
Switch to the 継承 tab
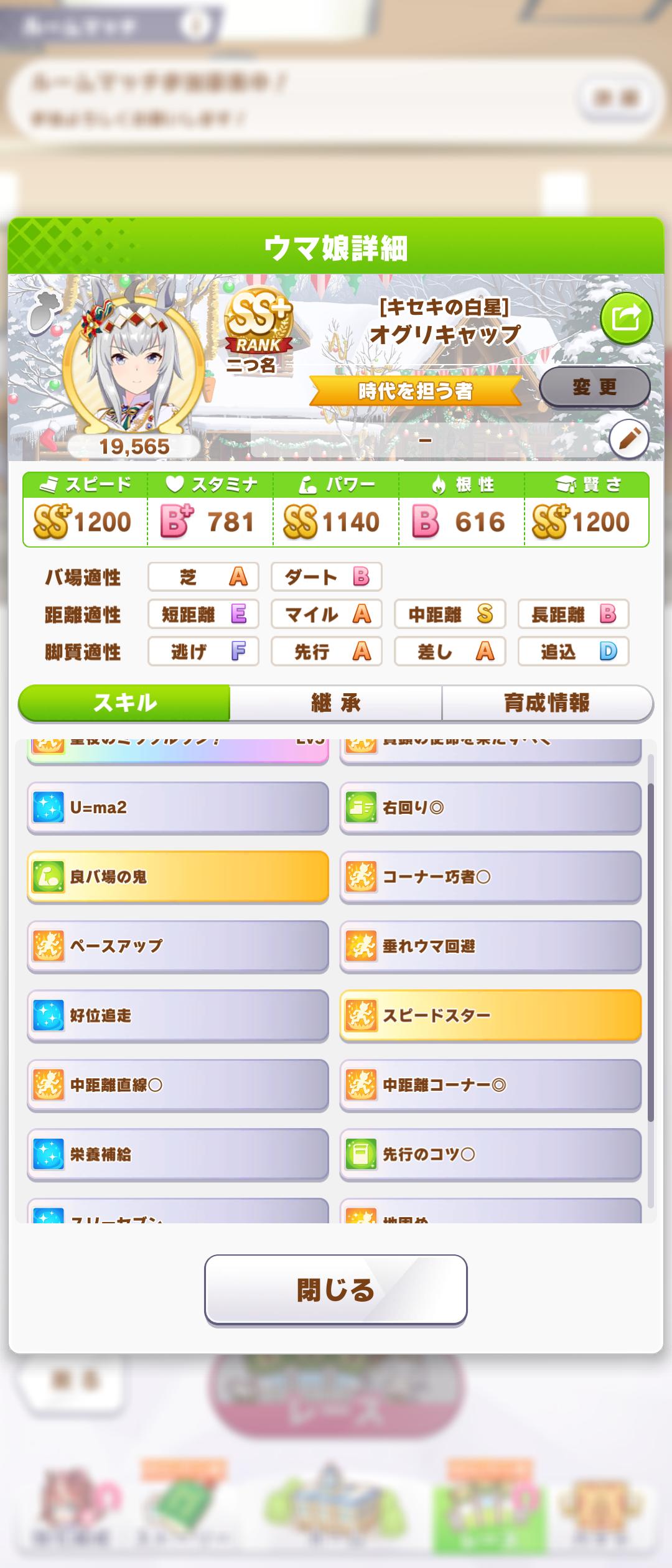(336, 703)
